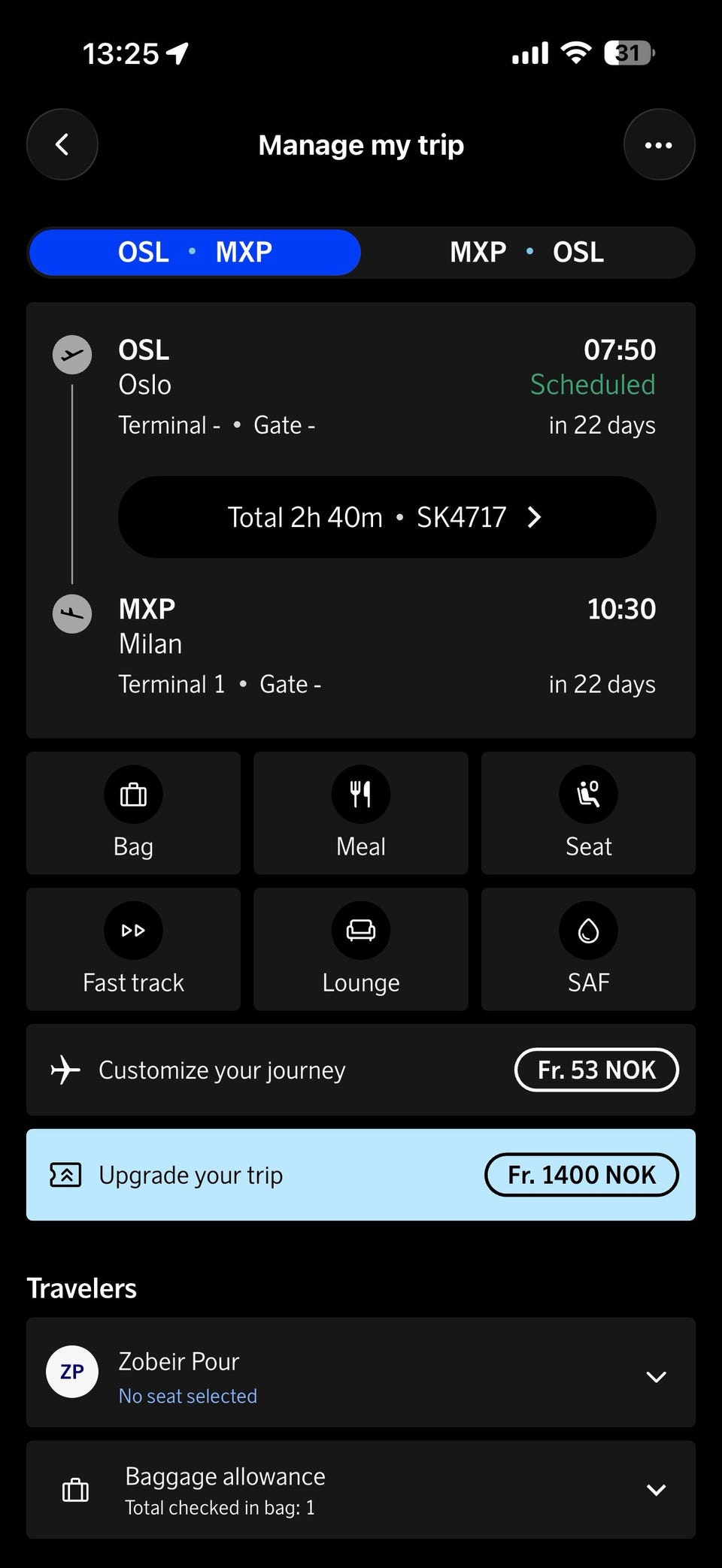Open the Lounge access tile
The height and width of the screenshot is (1568, 722).
(361, 949)
